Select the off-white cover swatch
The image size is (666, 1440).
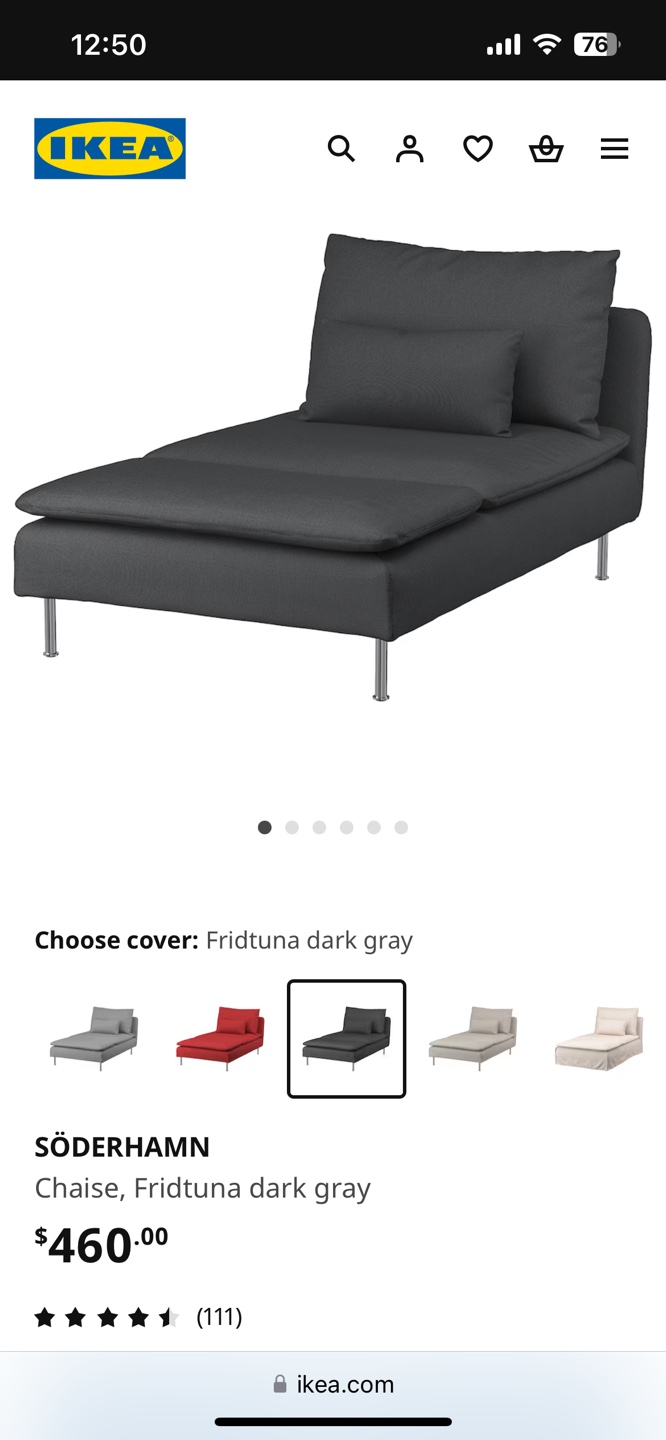pyautogui.click(x=598, y=1038)
